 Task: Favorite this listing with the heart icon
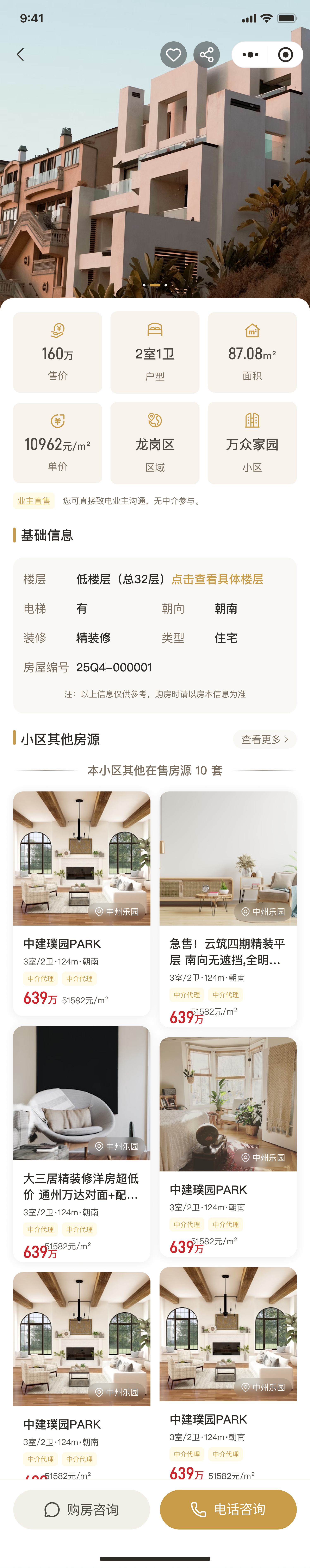(x=173, y=55)
